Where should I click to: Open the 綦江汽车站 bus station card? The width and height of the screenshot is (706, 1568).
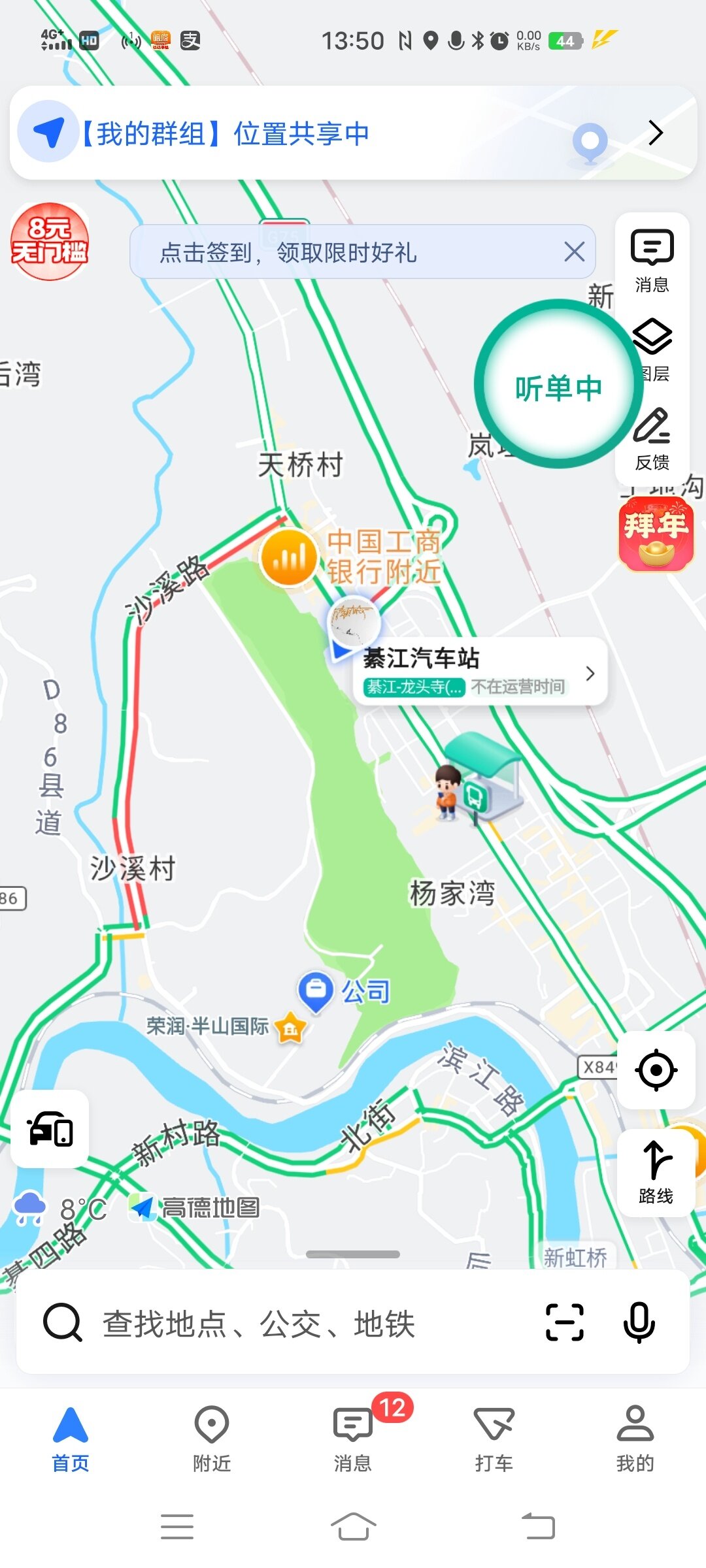[x=480, y=671]
